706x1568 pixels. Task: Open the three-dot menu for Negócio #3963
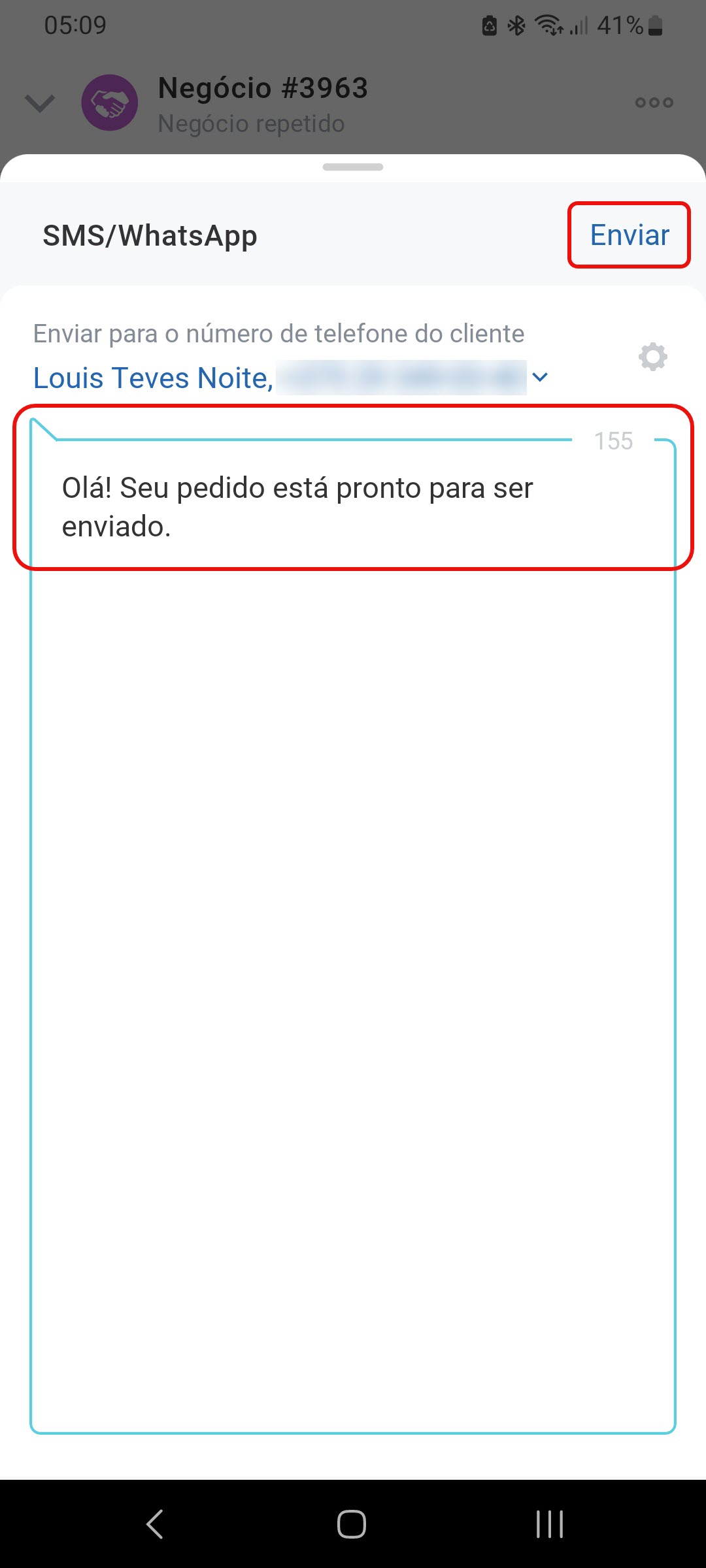654,103
